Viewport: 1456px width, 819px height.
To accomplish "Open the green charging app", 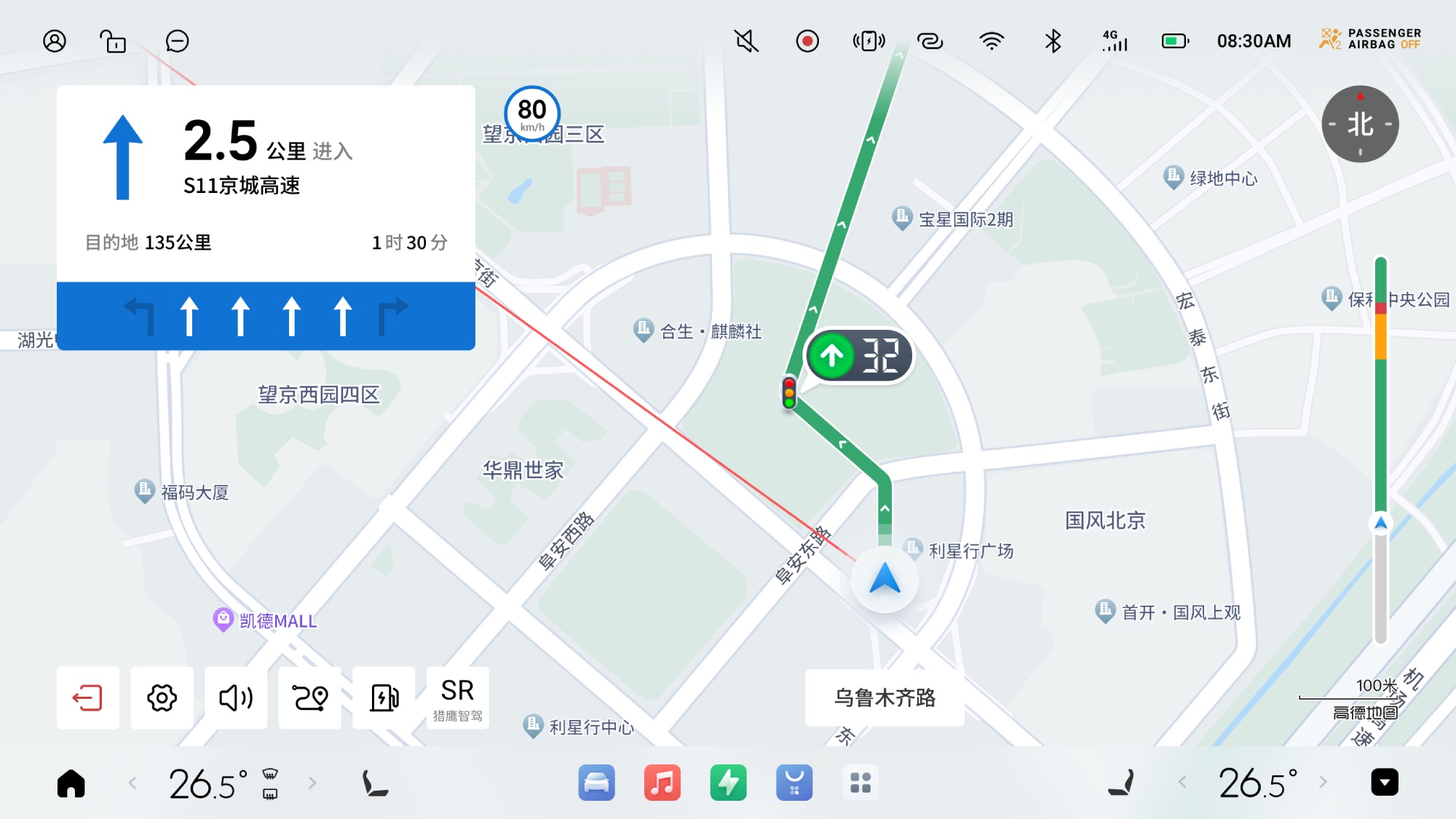I will tap(728, 783).
